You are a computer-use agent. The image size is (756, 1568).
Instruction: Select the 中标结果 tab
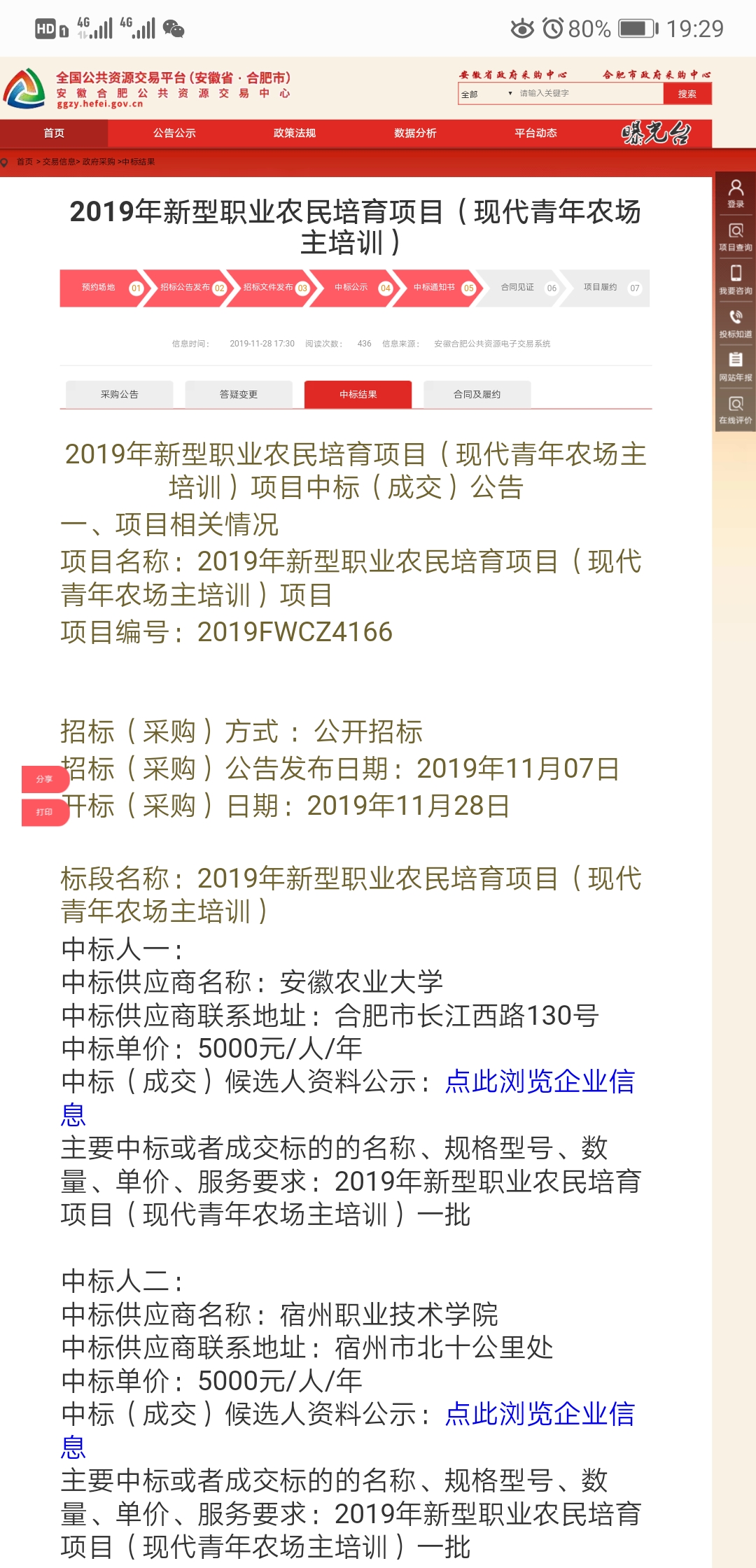[x=358, y=394]
